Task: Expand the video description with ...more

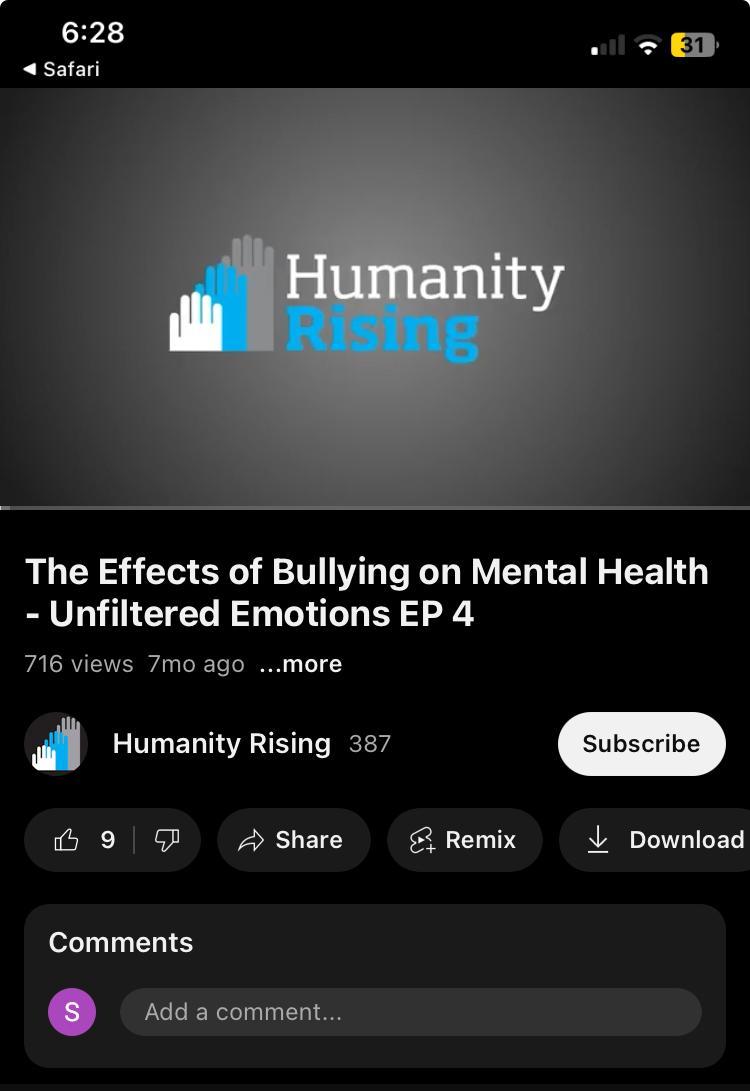Action: (300, 664)
